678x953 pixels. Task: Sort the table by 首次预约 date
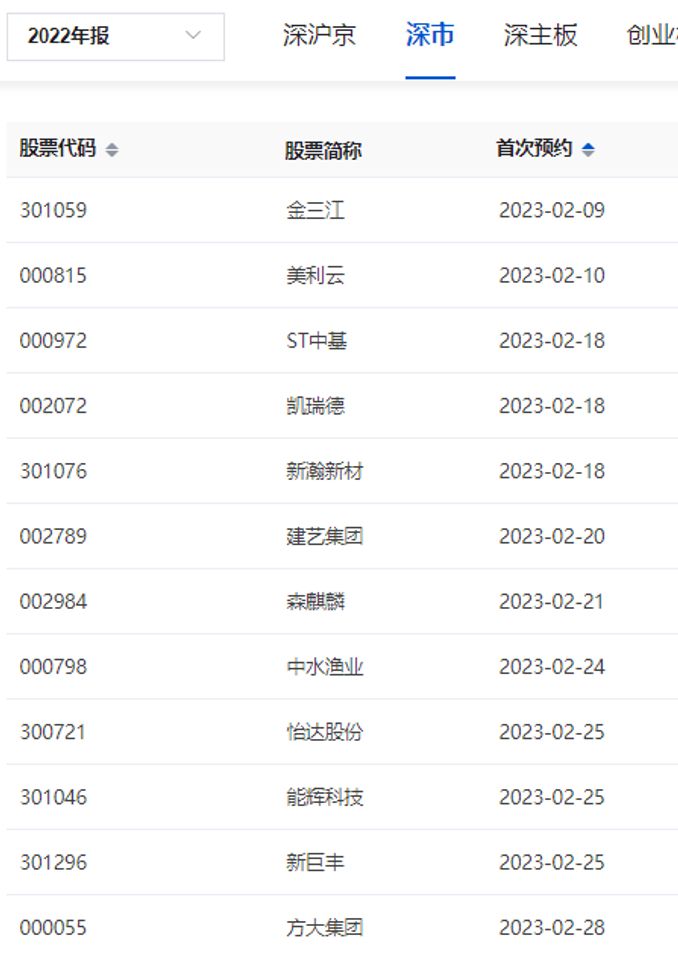coord(587,150)
